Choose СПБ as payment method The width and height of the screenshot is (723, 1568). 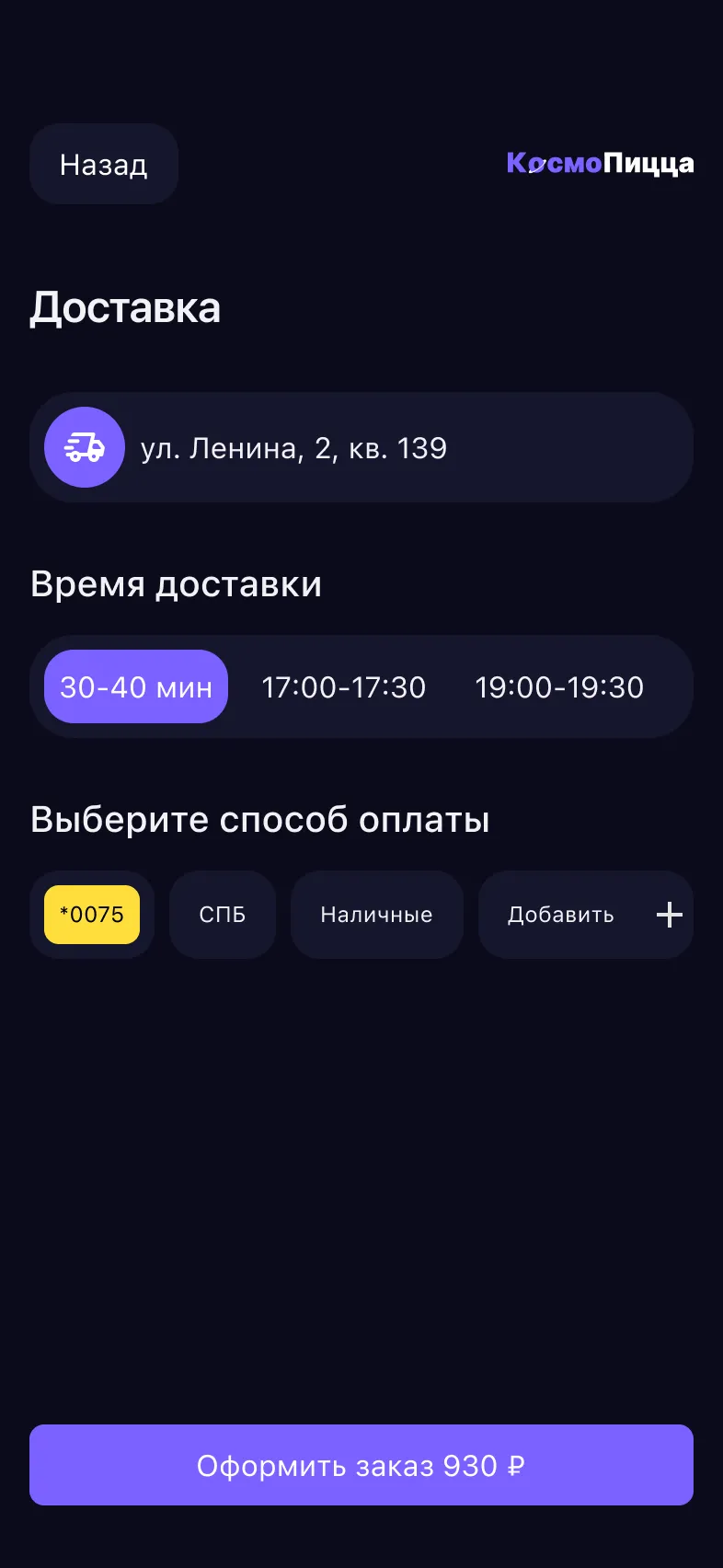tap(223, 914)
